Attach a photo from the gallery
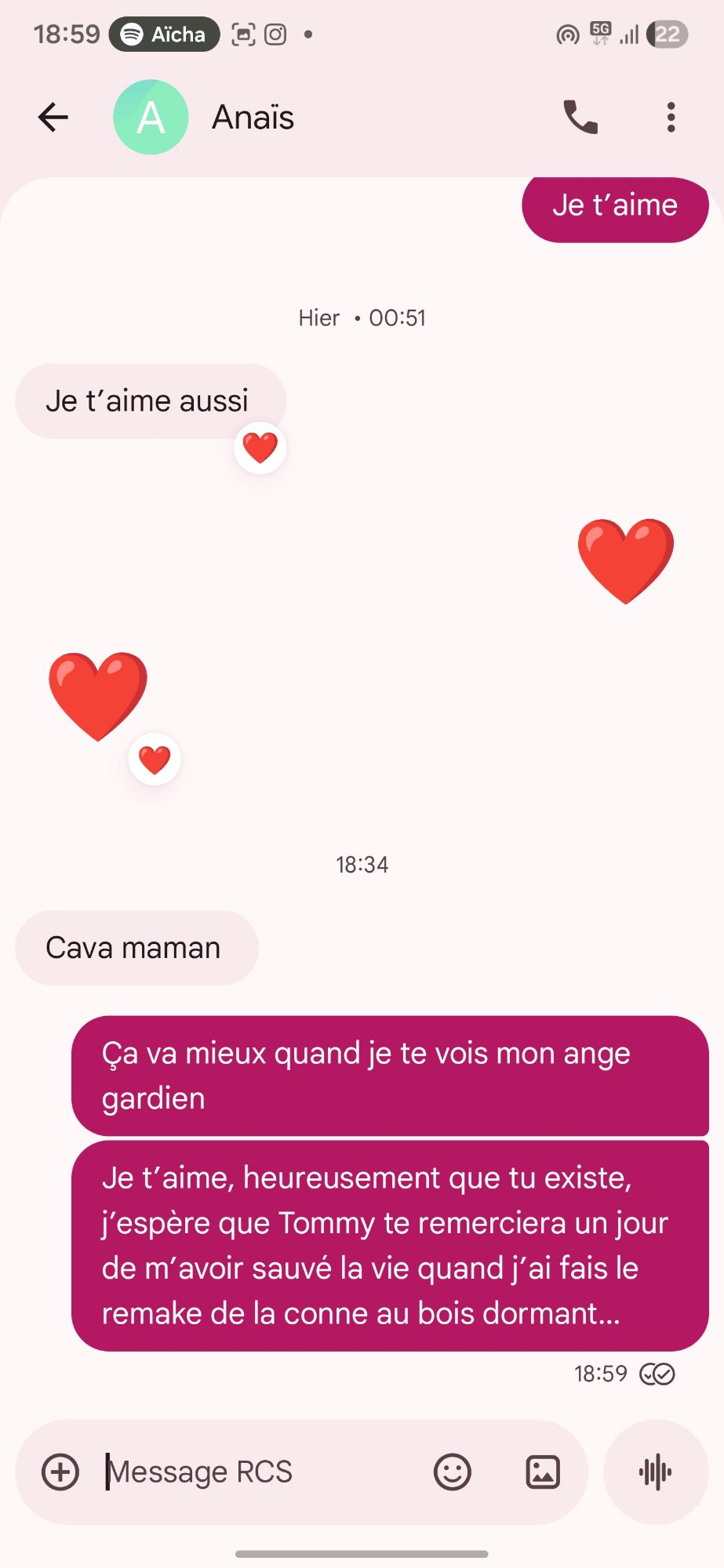 point(543,1472)
